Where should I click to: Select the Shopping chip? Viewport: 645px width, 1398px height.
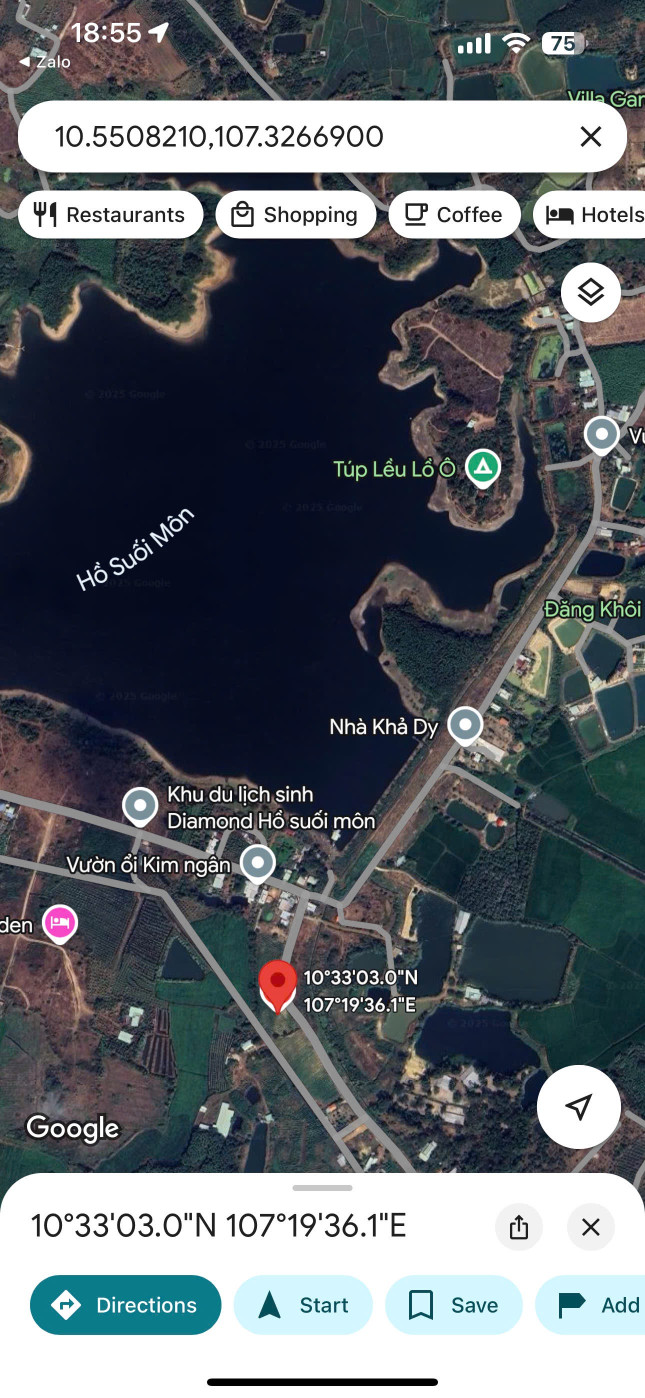295,215
